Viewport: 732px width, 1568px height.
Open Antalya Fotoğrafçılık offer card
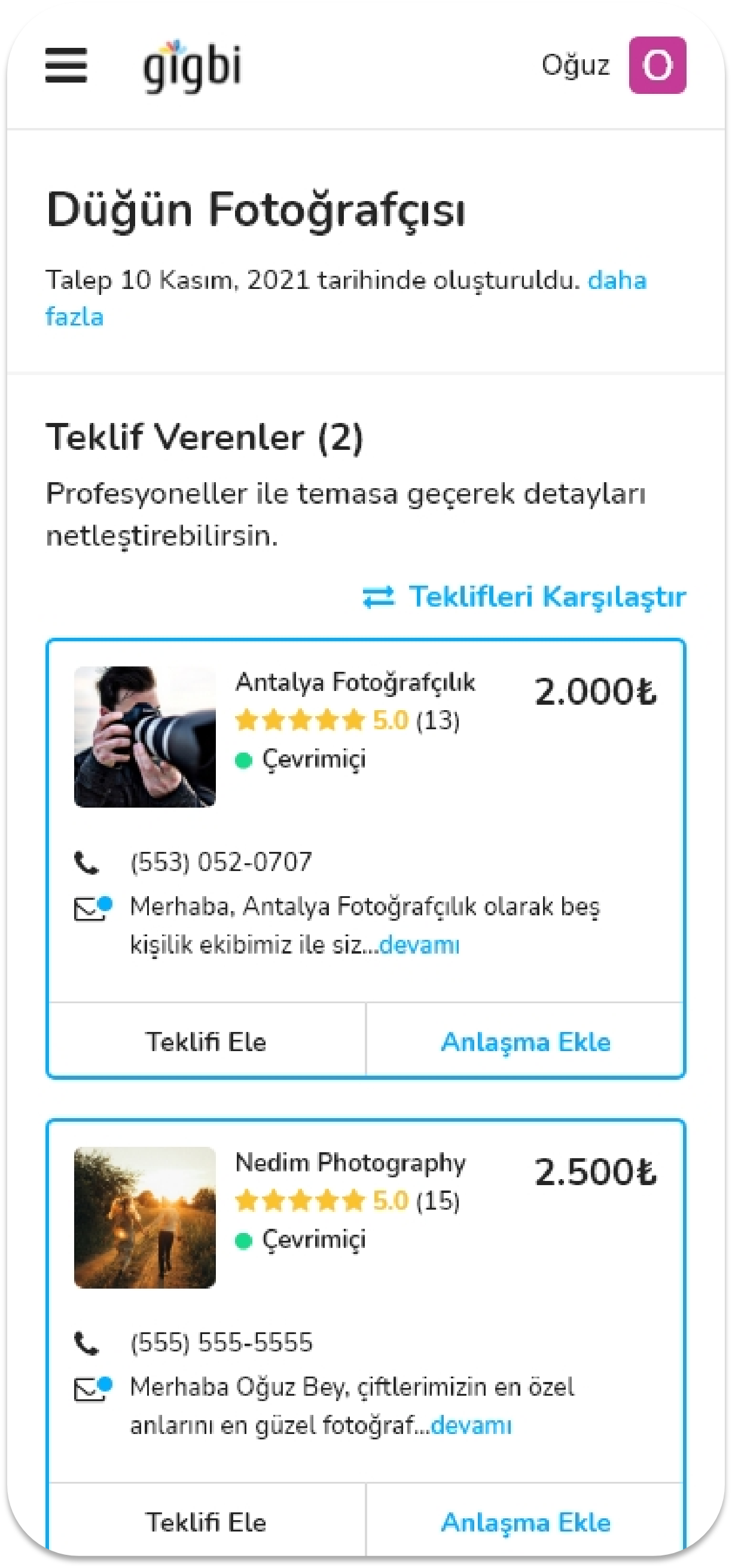pos(355,683)
